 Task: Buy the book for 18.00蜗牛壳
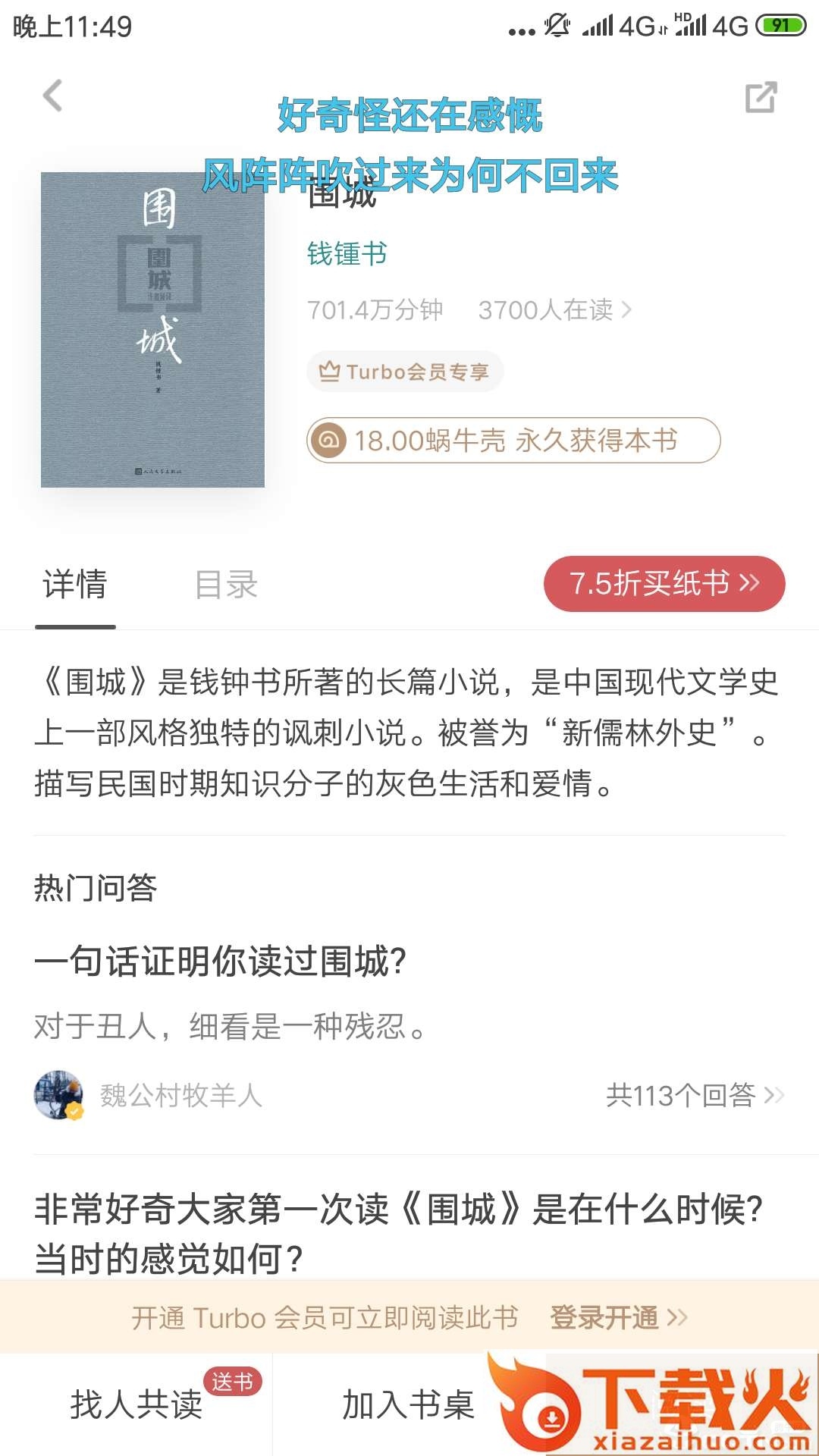[513, 441]
